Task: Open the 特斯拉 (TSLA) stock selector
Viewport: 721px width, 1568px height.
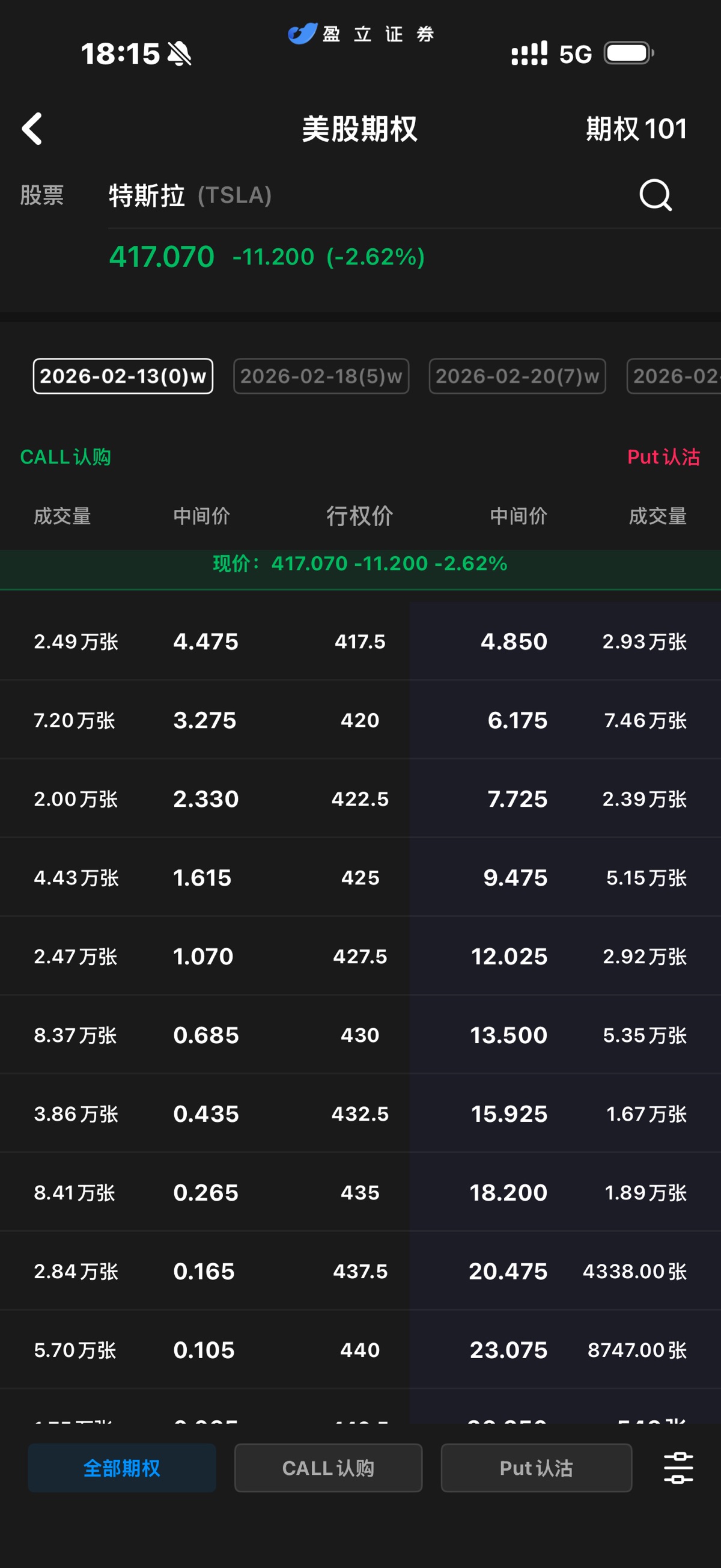Action: (190, 195)
